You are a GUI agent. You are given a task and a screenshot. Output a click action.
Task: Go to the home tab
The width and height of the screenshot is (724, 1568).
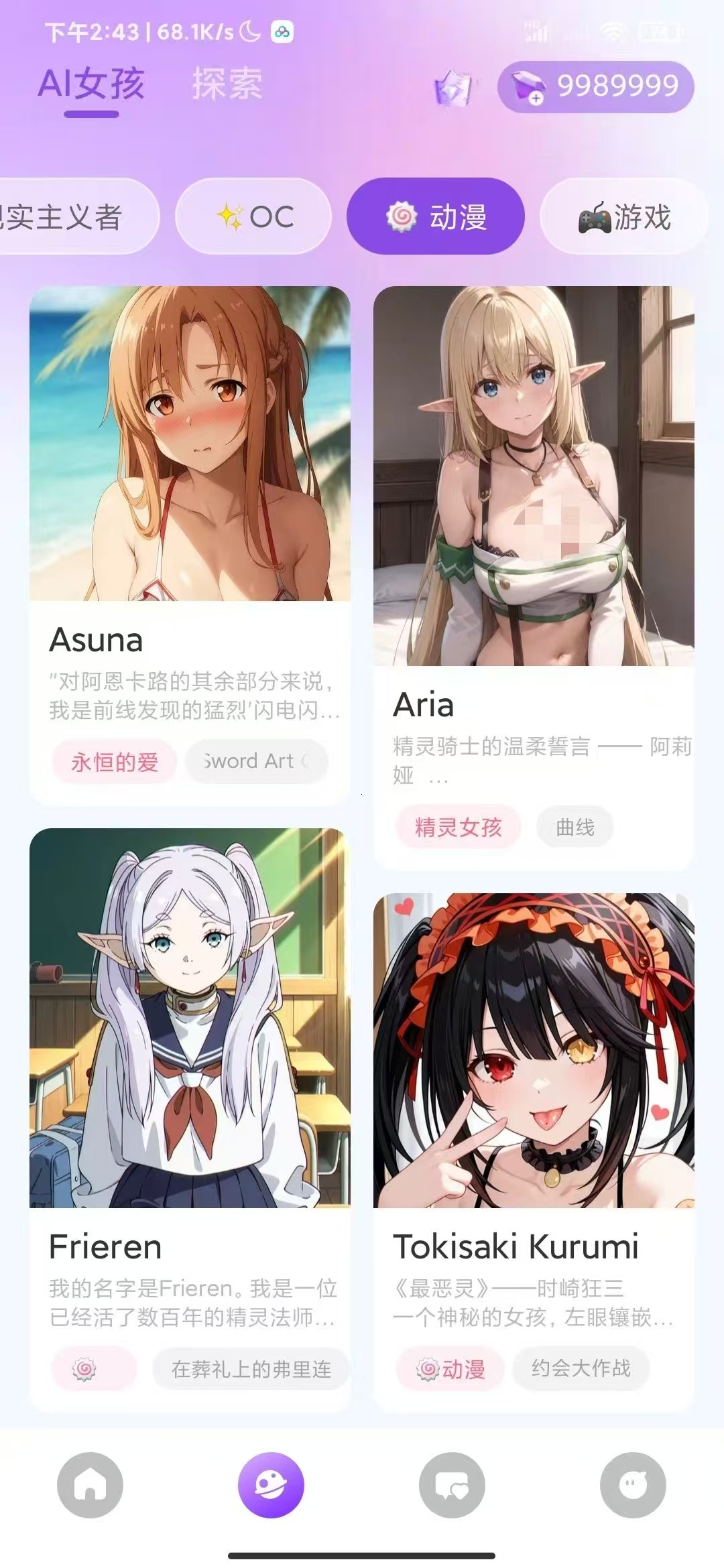(x=90, y=1485)
